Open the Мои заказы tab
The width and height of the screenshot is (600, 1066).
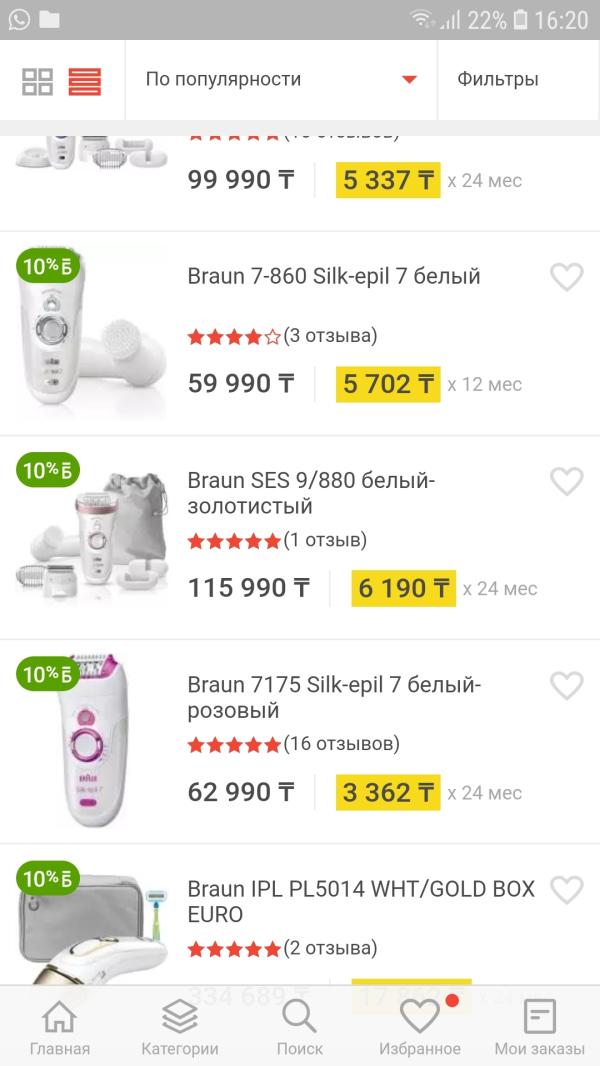(540, 1028)
